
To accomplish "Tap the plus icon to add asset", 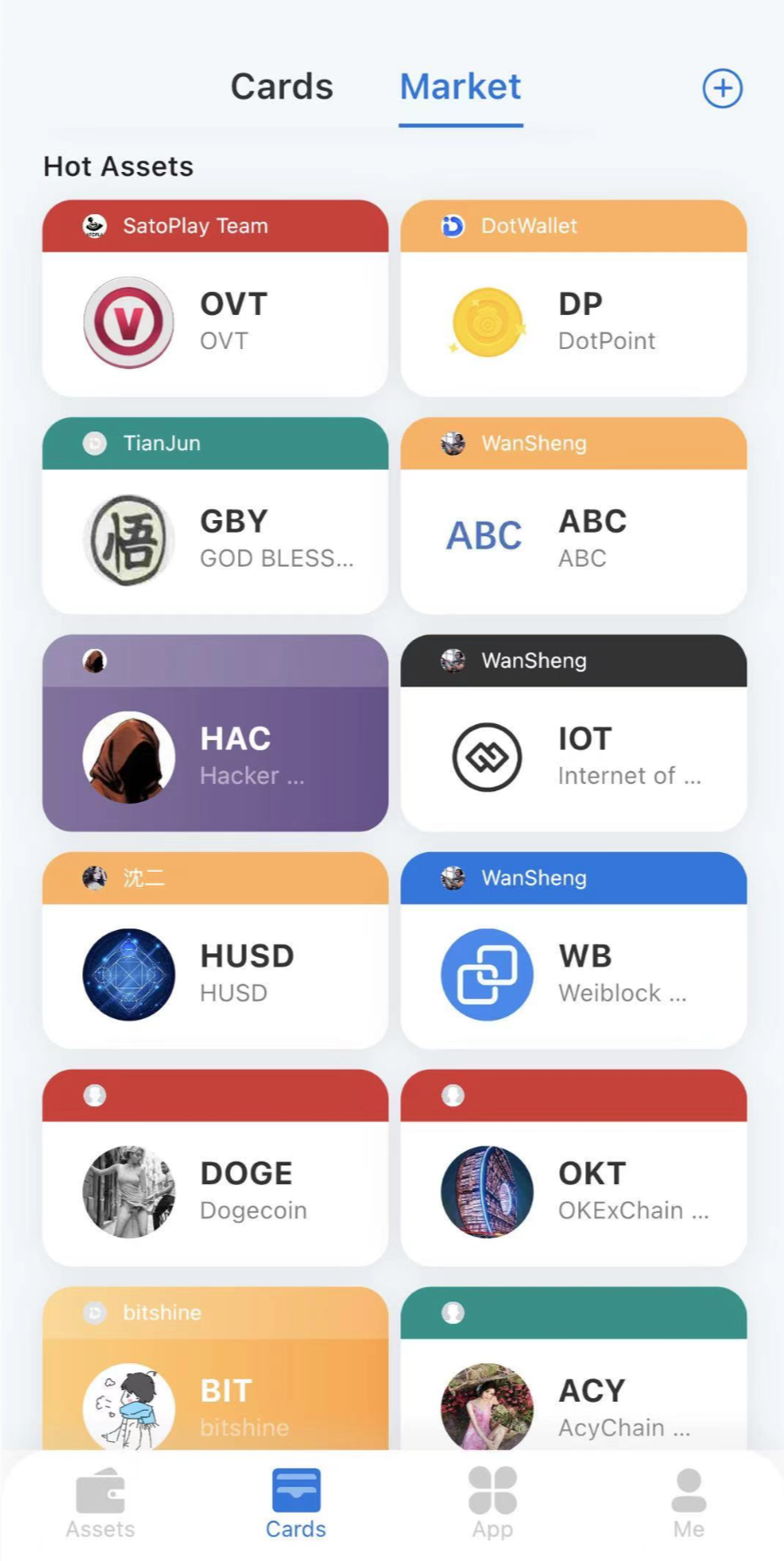I will click(x=722, y=89).
